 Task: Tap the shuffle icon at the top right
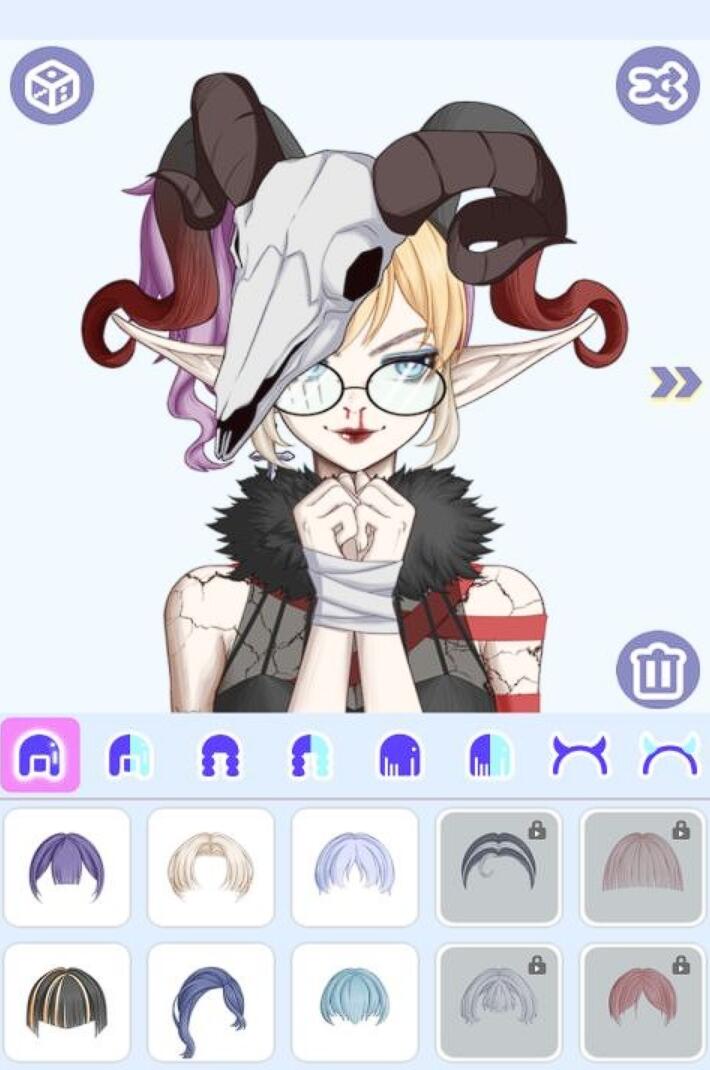[x=657, y=86]
